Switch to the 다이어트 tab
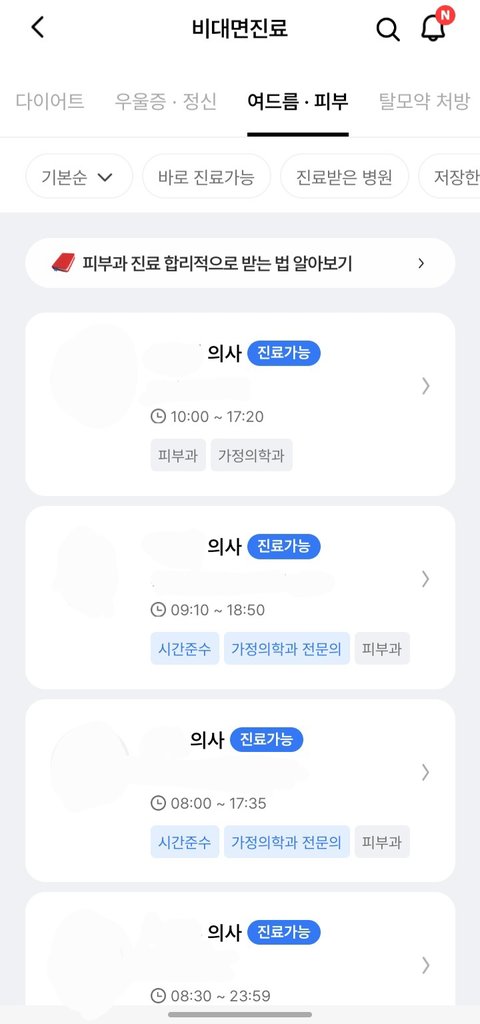 50,101
